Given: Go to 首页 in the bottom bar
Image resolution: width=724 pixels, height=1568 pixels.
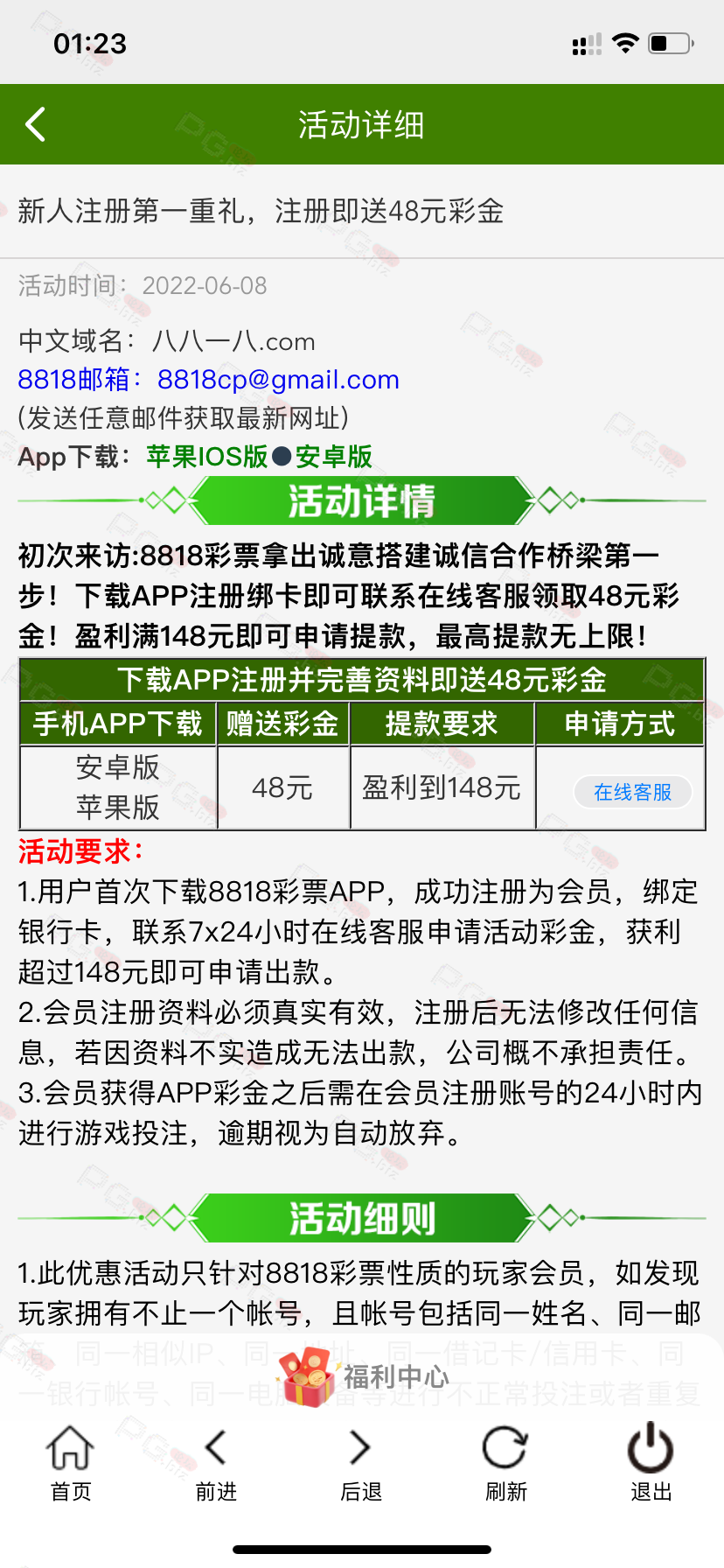Looking at the screenshot, I should click(x=71, y=1463).
